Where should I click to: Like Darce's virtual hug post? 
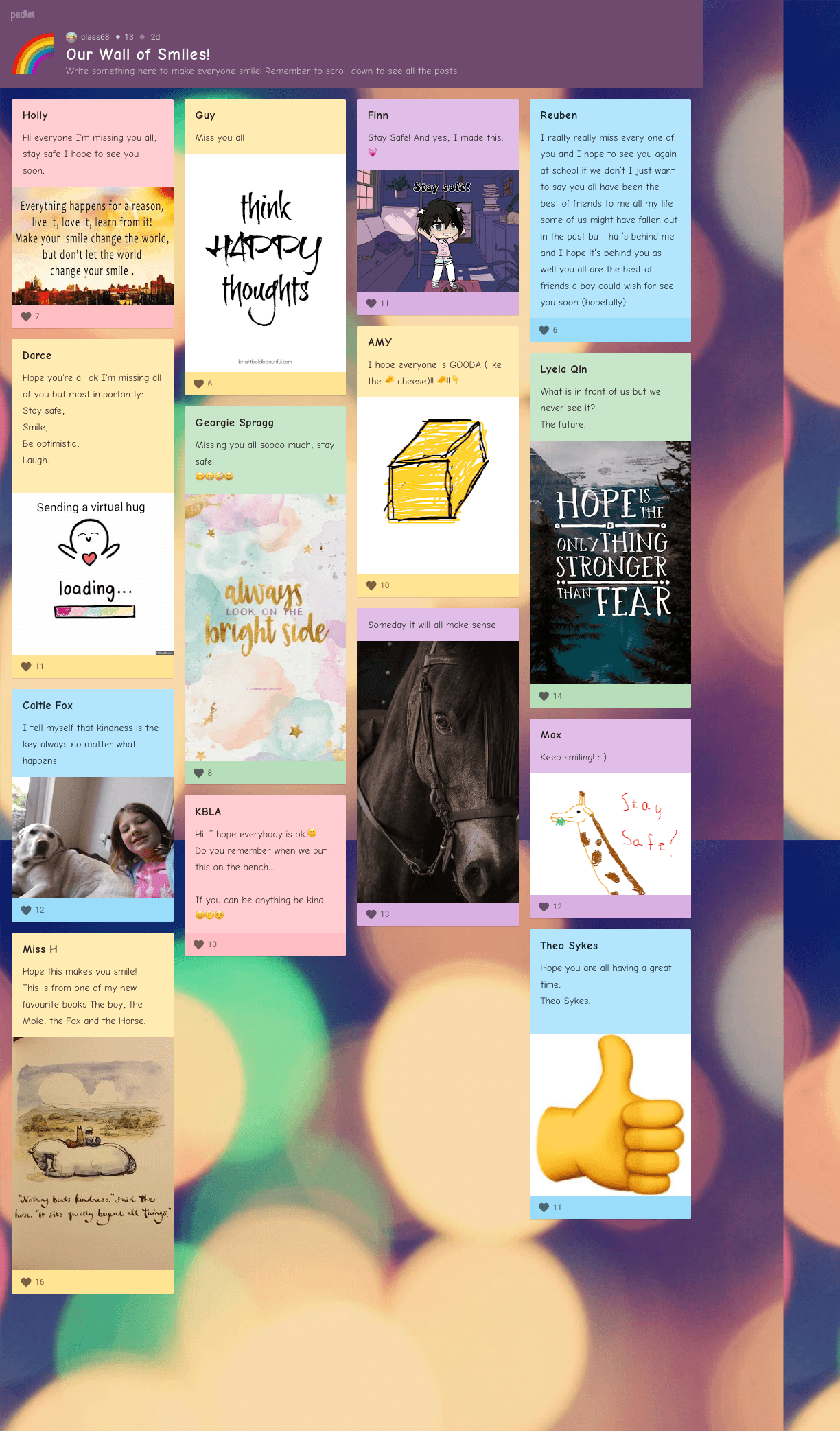(x=26, y=666)
